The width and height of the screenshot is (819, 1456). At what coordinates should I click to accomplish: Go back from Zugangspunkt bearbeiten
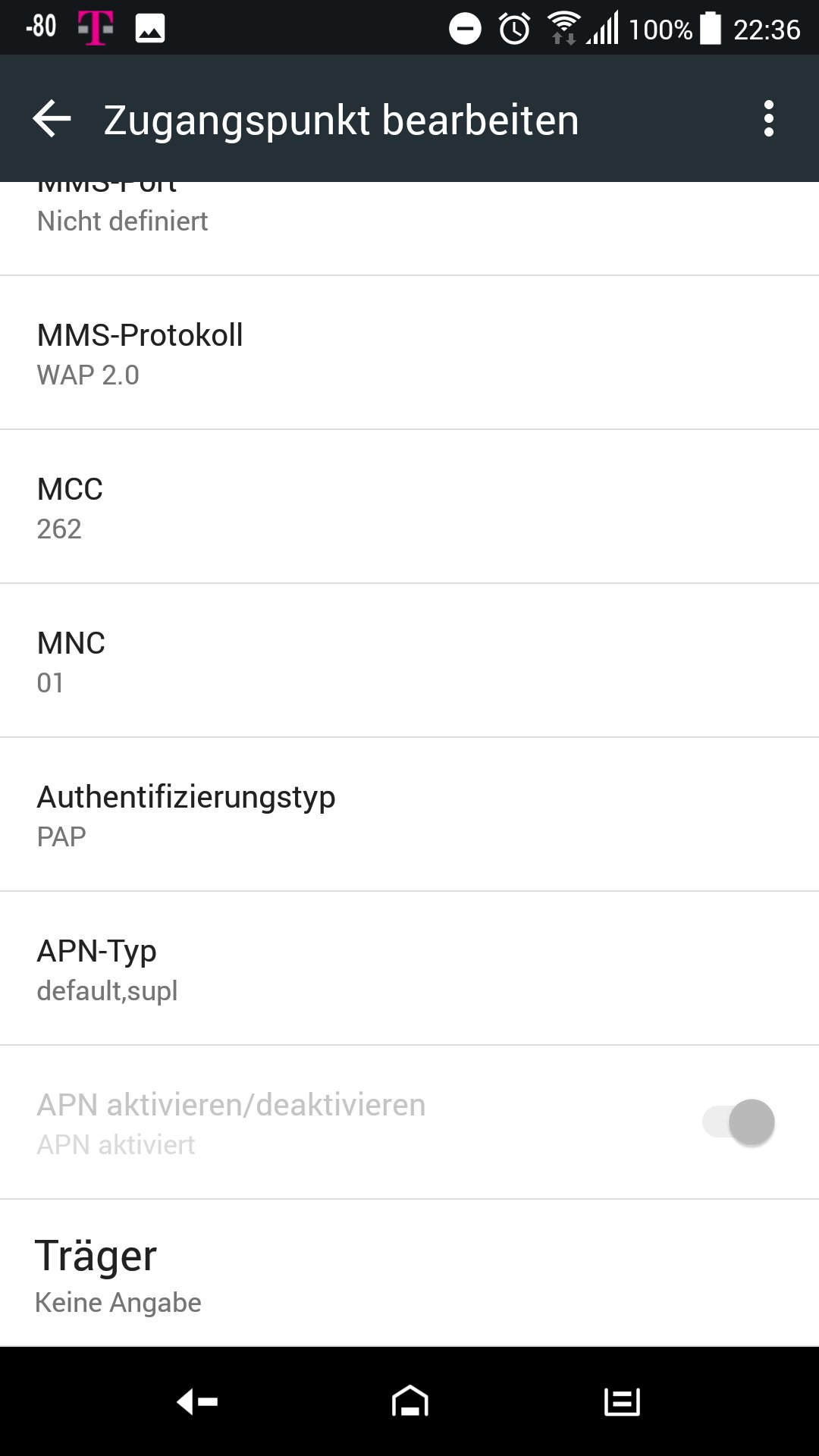pos(52,119)
